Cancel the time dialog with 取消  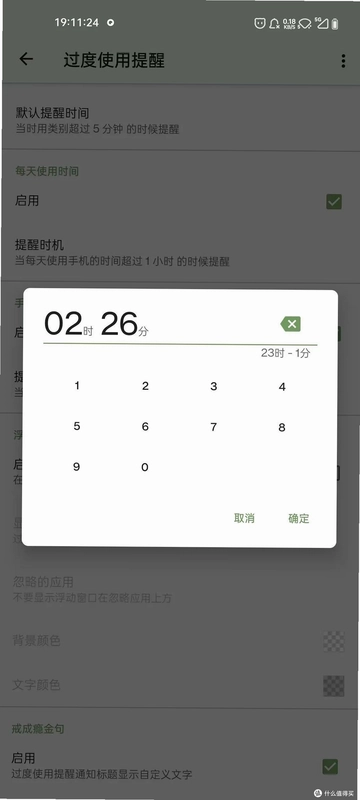coord(244,518)
